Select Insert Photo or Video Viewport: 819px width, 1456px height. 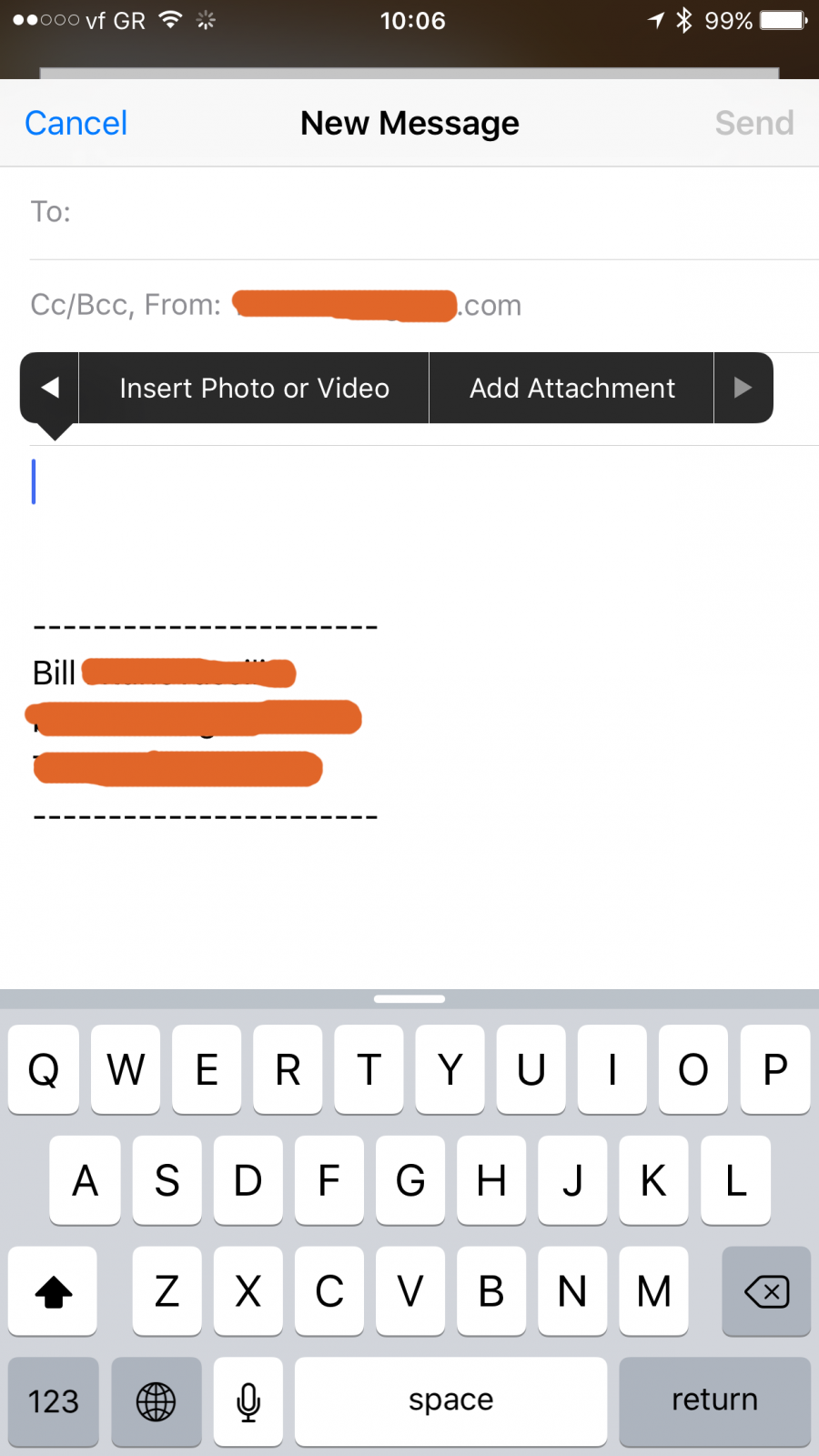254,388
